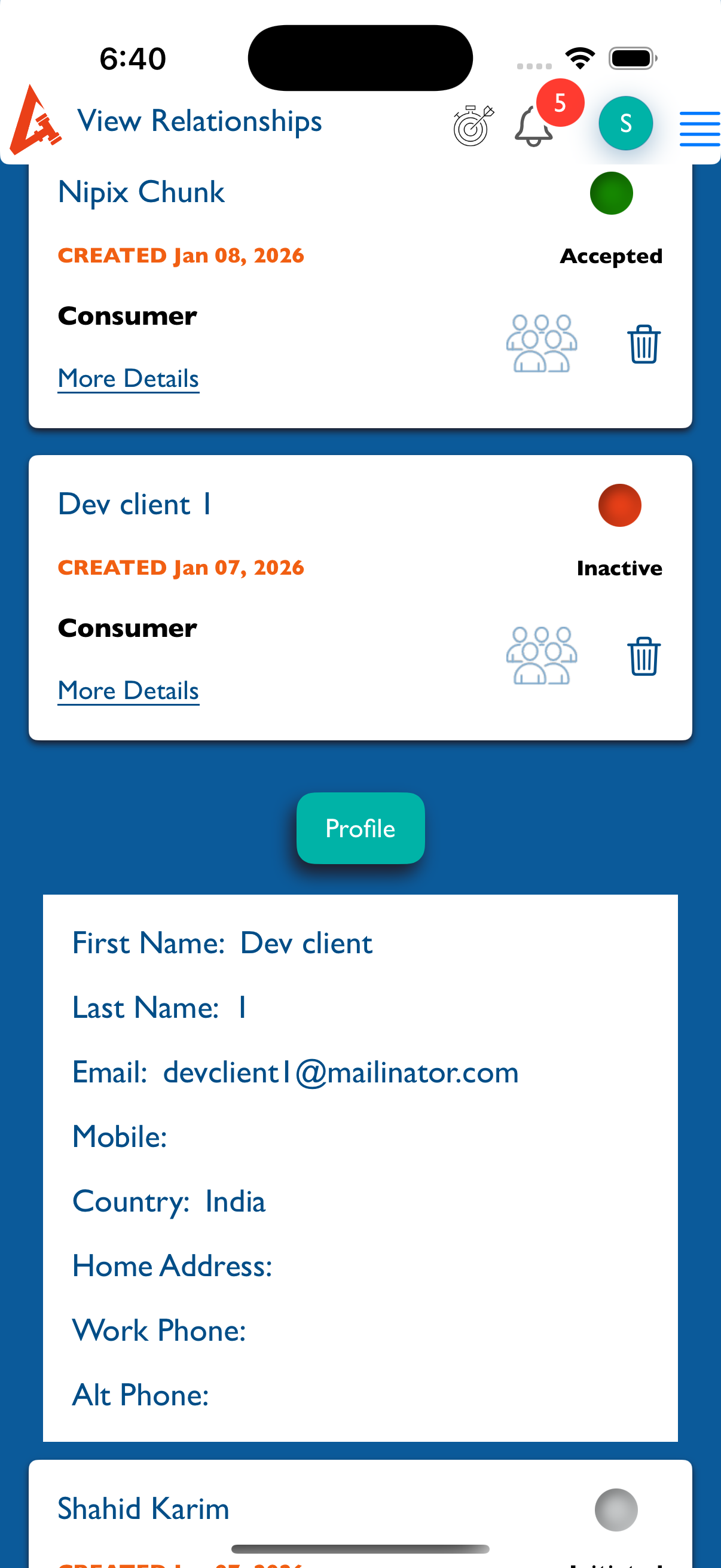
Task: Tap the app logo in header
Action: pos(35,121)
